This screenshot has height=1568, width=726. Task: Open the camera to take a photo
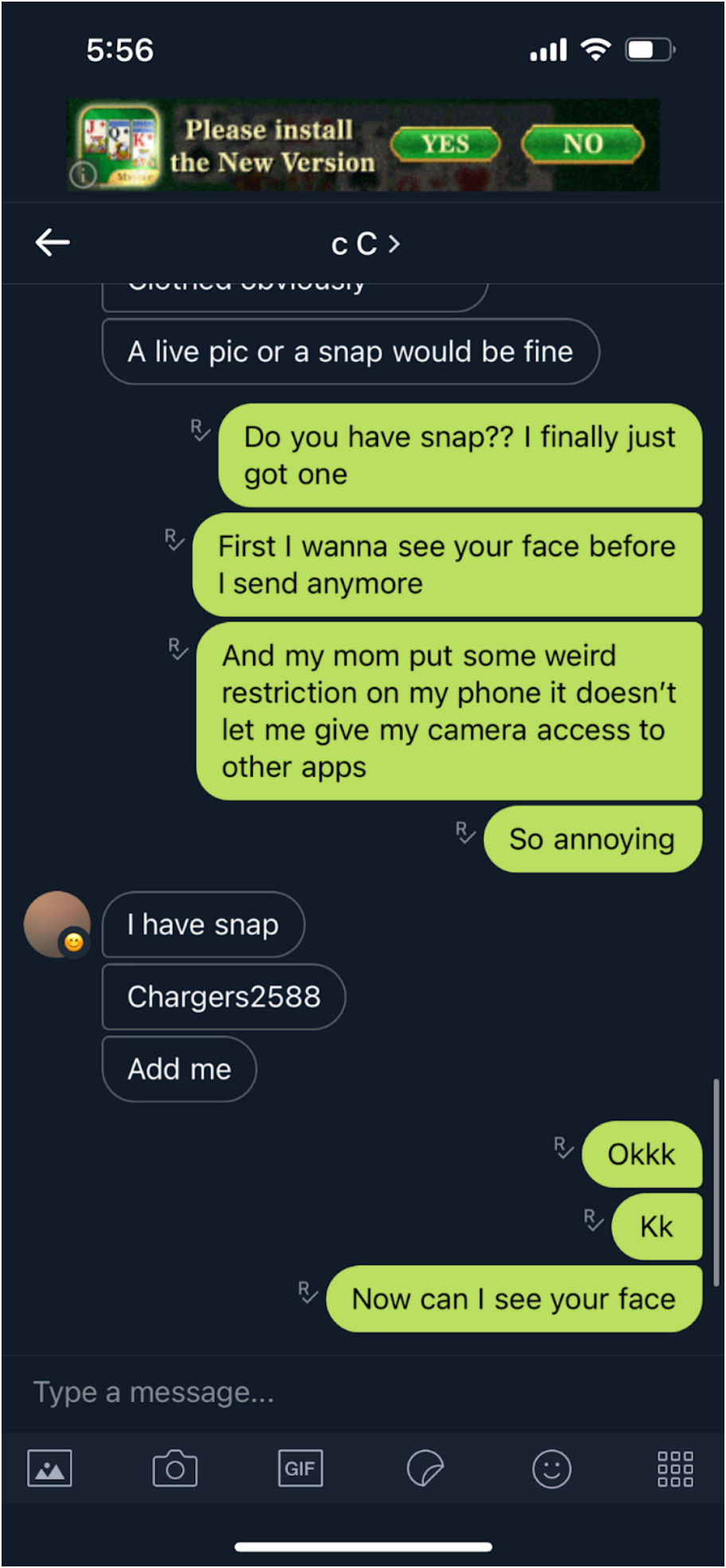click(x=174, y=1468)
